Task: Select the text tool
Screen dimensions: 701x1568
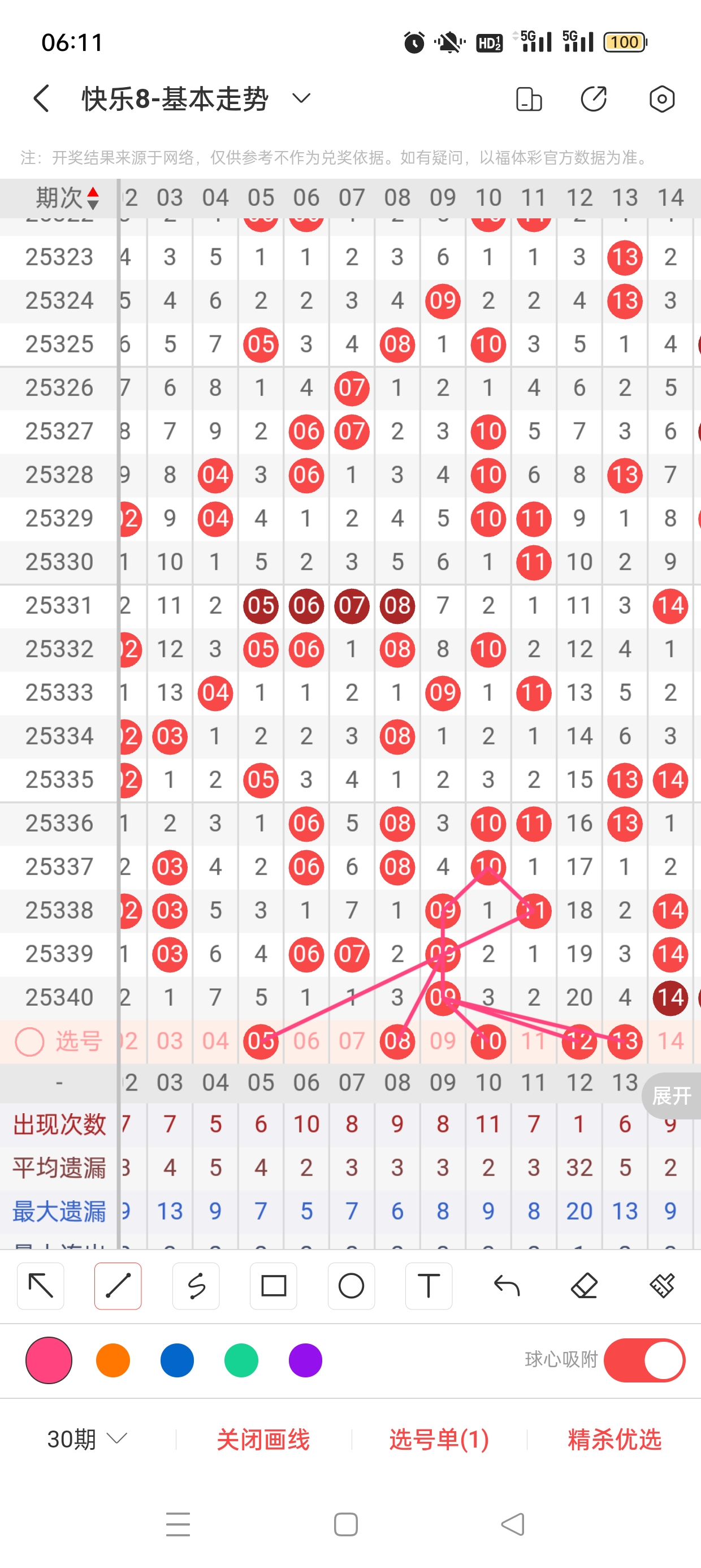Action: coord(429,1286)
